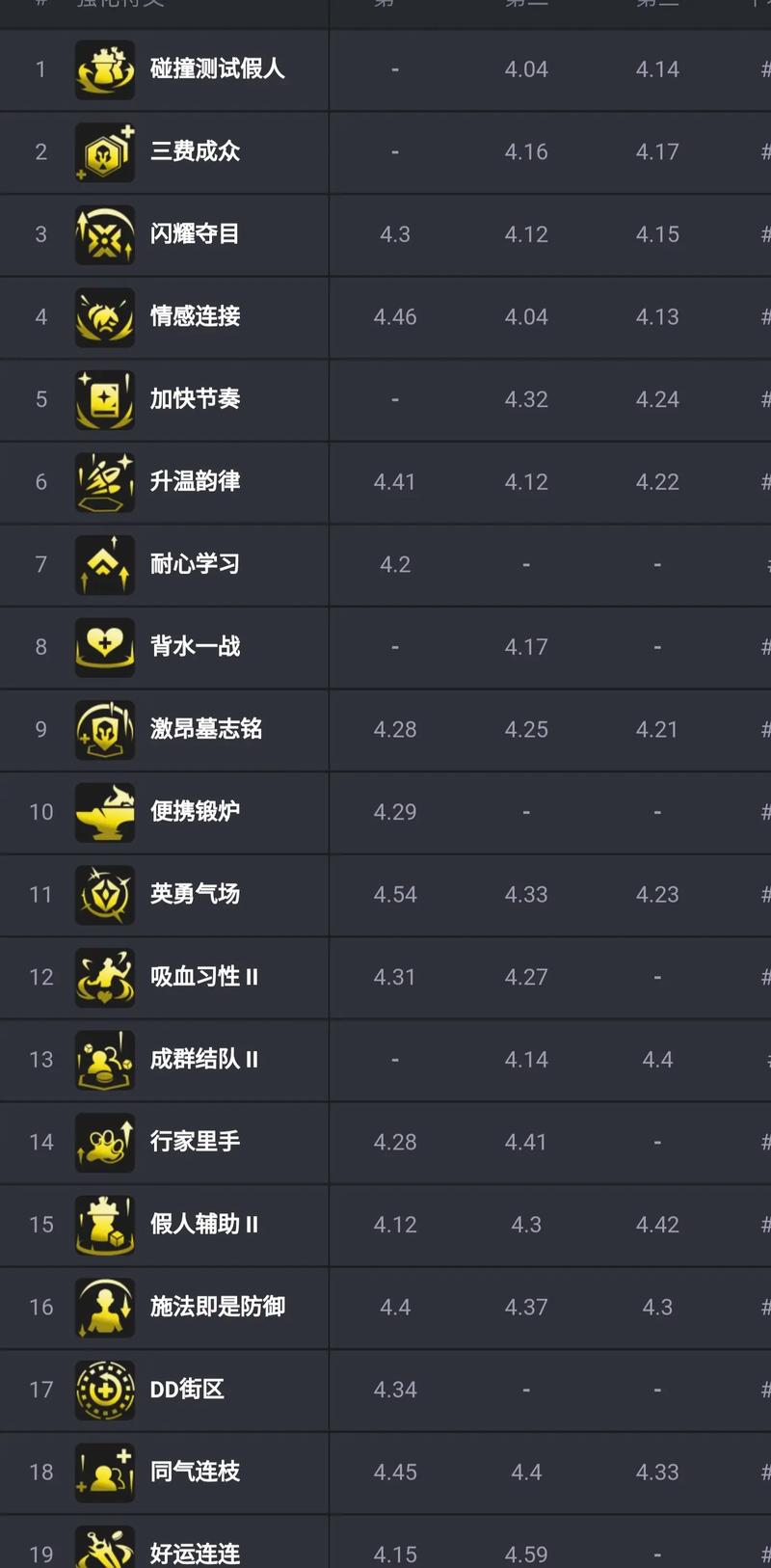The image size is (771, 1568).
Task: View the DD街区 augment
Action: 187,1390
